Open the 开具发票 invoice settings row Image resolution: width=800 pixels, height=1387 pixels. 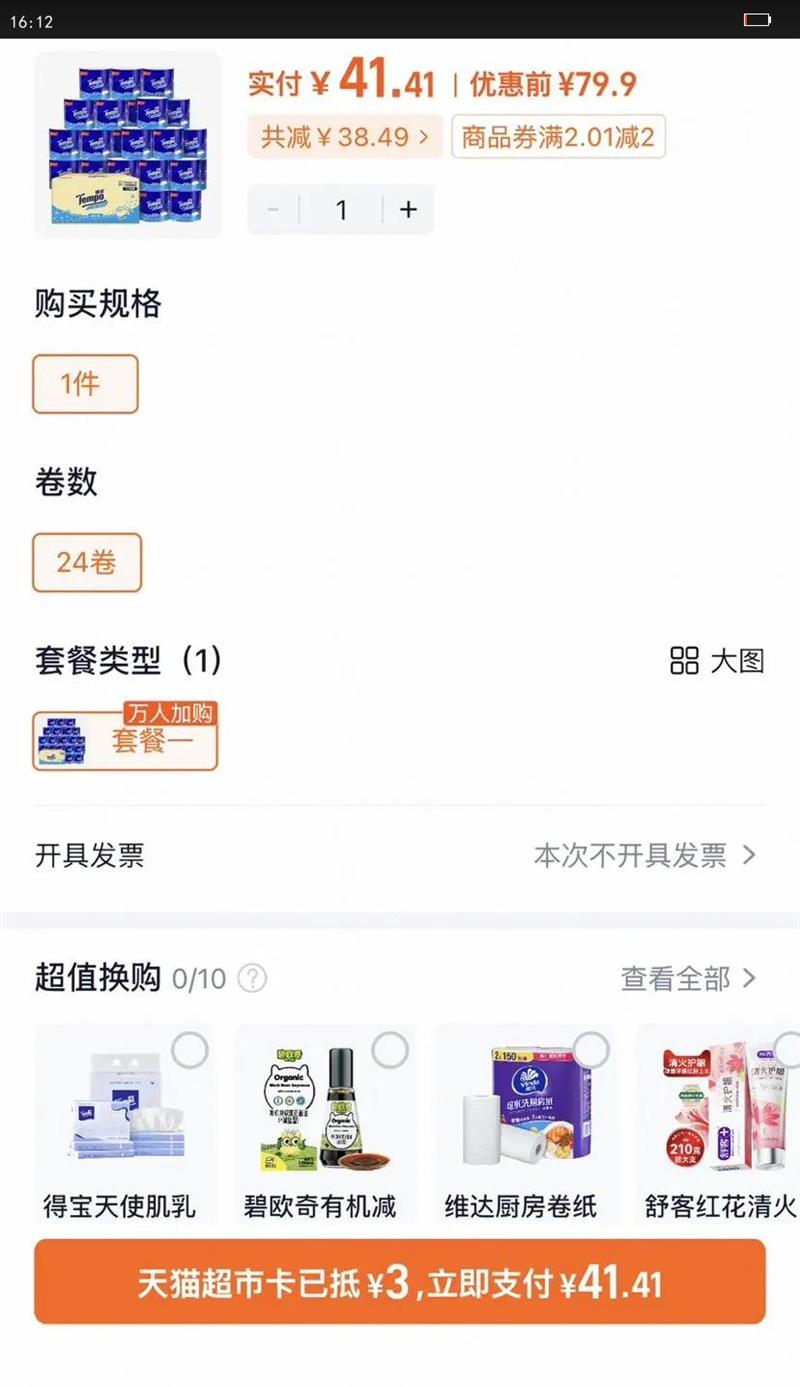(400, 856)
